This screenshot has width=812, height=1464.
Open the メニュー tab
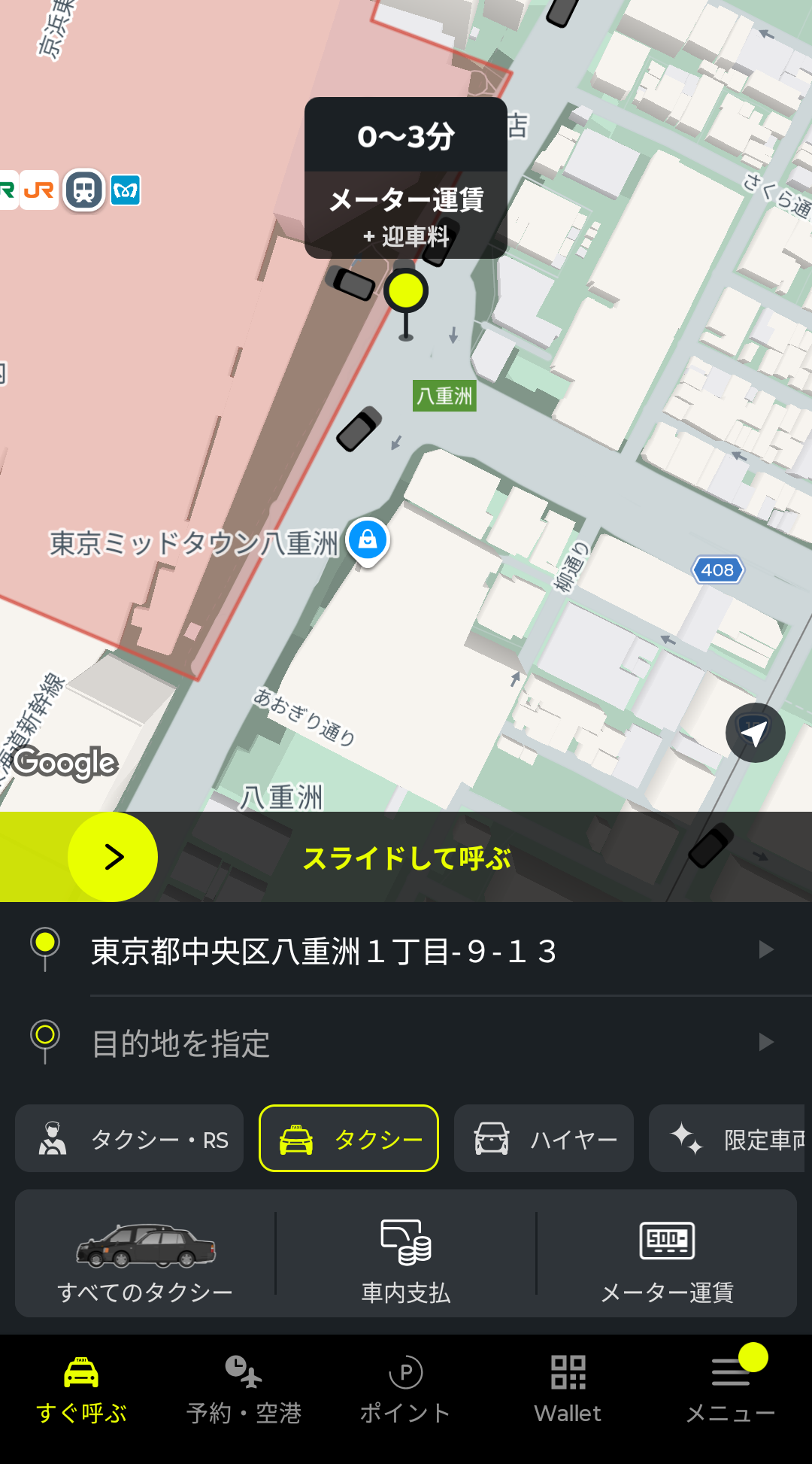731,1390
